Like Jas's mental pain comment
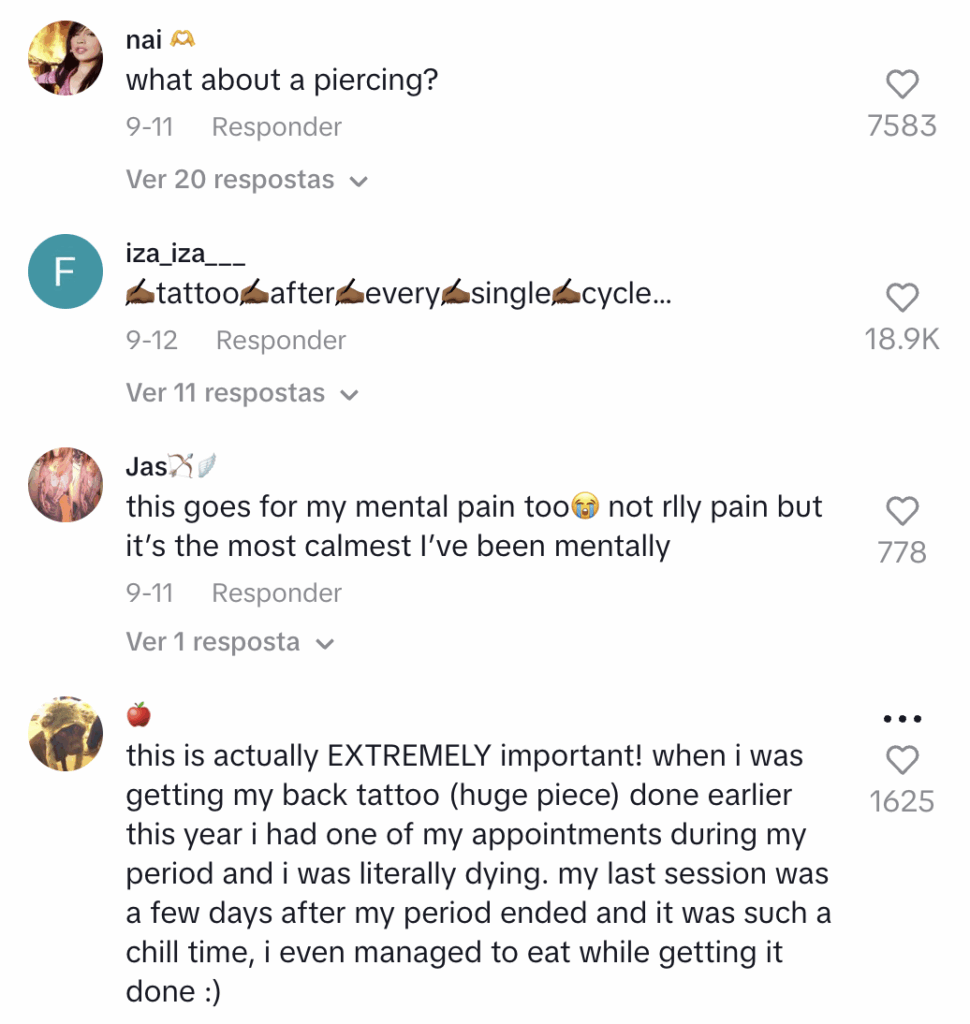This screenshot has height=1024, width=970. click(902, 512)
